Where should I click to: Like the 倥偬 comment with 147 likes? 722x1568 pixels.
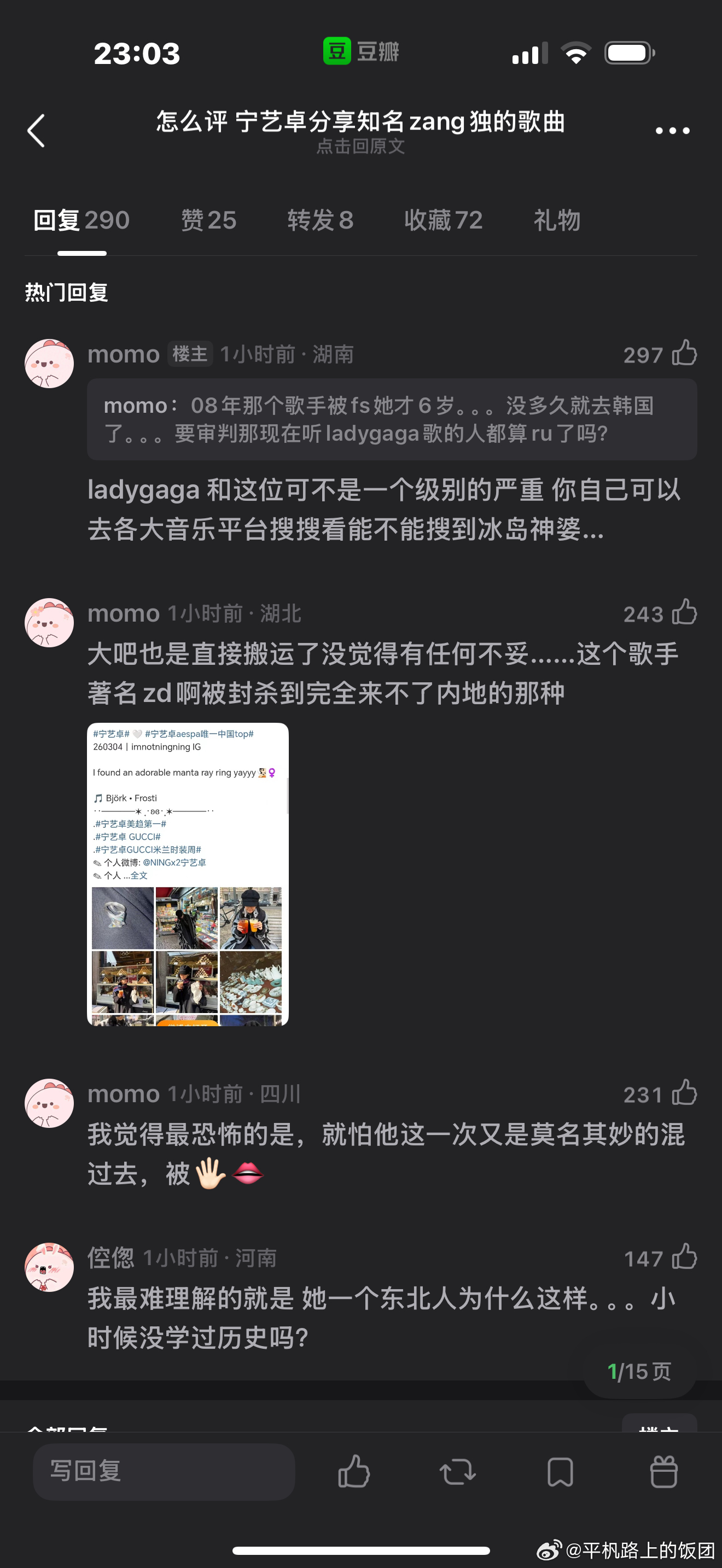(684, 1259)
